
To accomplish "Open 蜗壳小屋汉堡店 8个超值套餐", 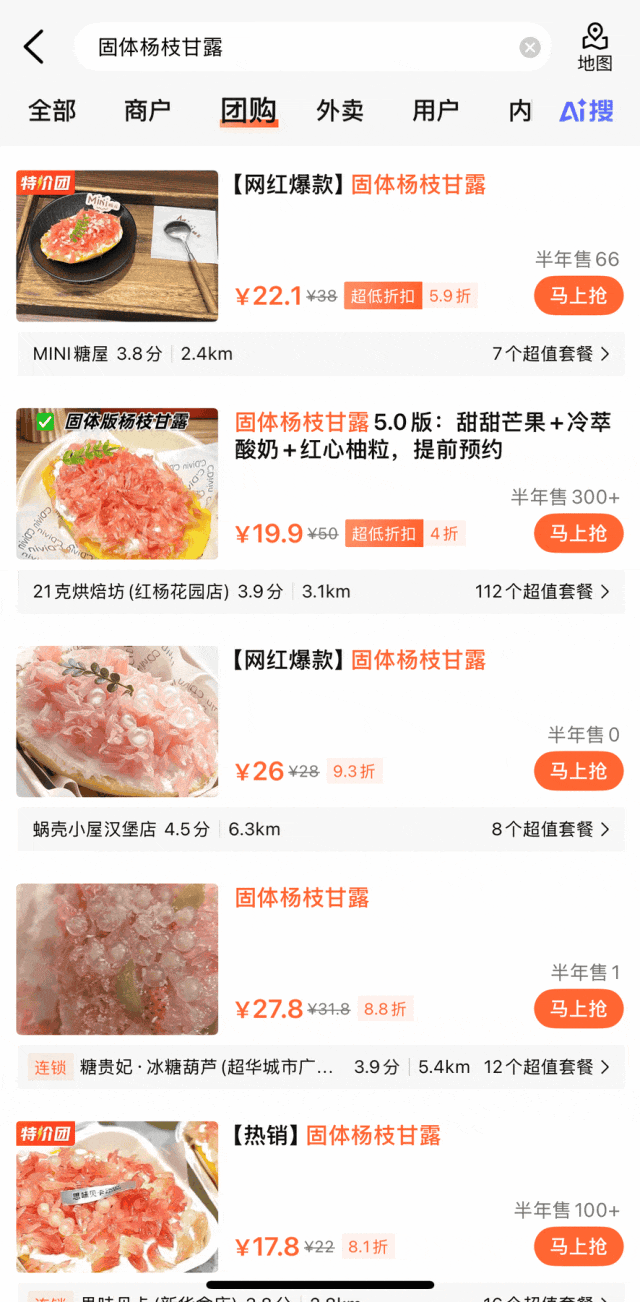I will click(x=551, y=829).
